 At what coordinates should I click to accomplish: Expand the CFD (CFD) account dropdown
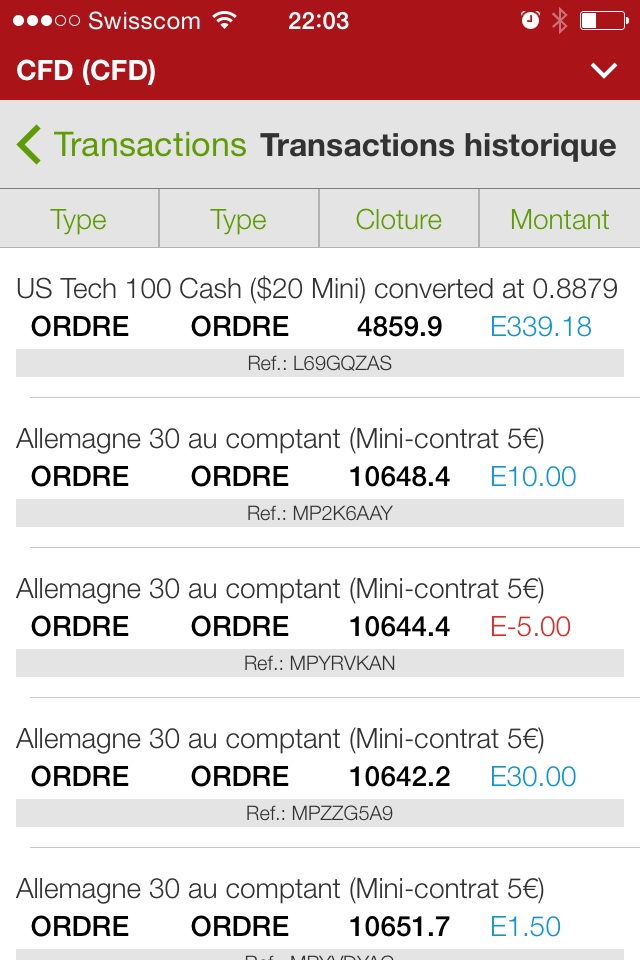[604, 71]
